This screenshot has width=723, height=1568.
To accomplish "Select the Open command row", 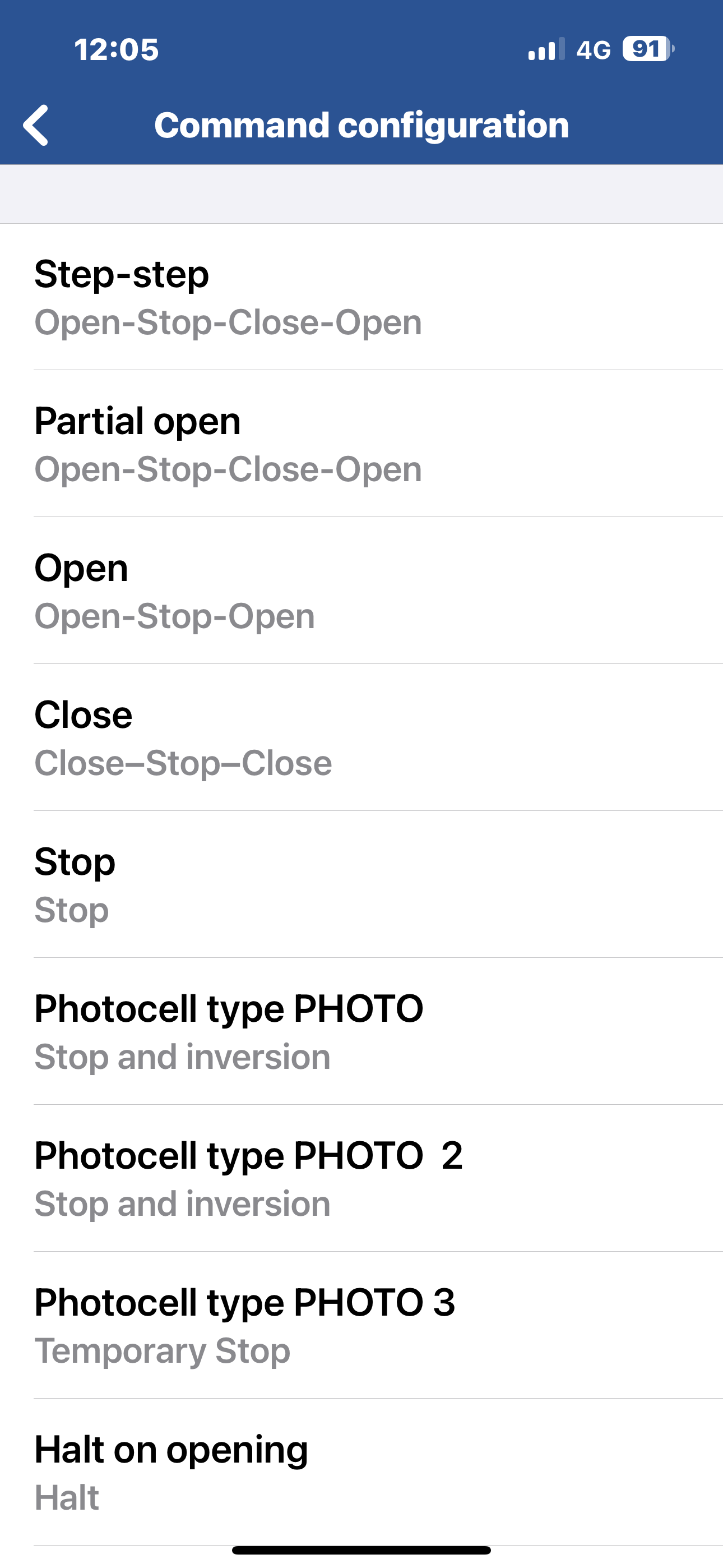I will coord(361,591).
